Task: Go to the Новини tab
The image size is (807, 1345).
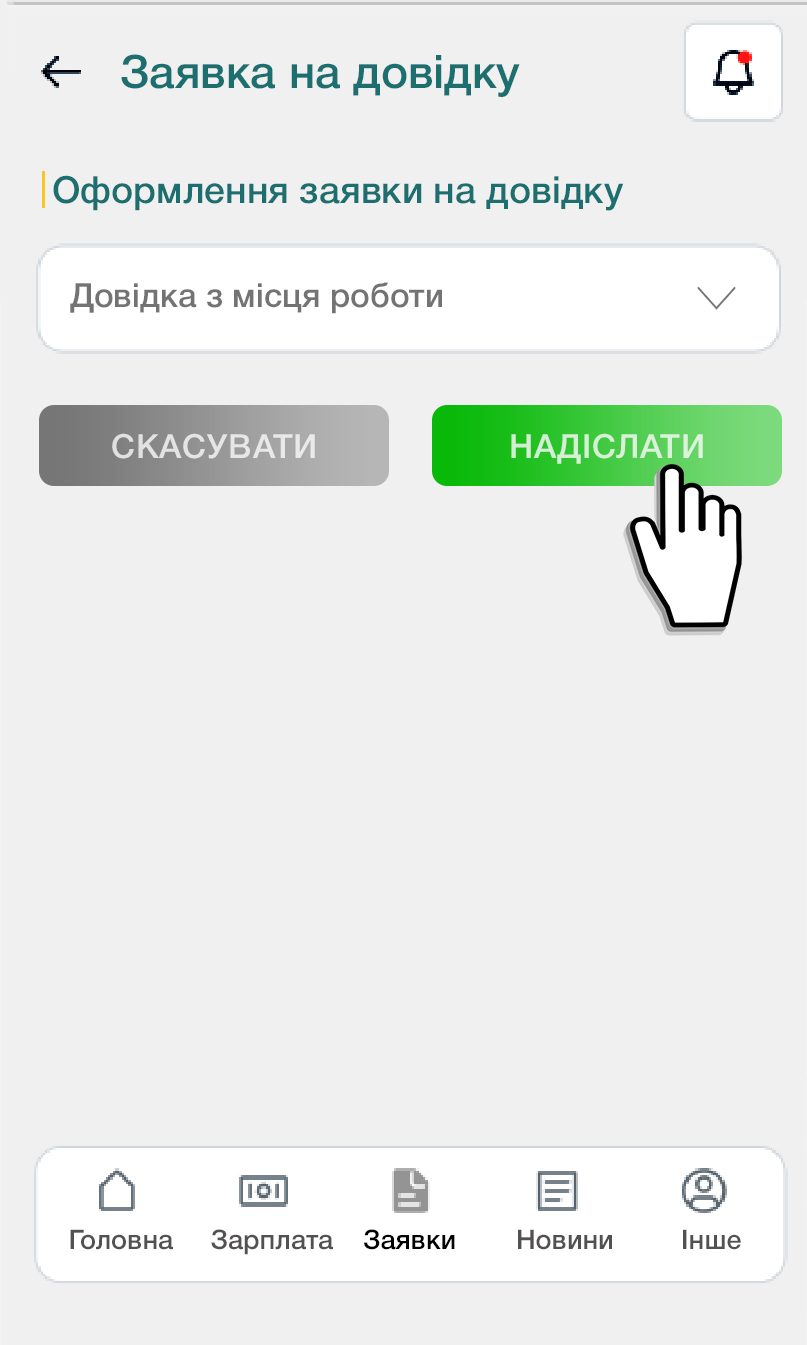Action: click(564, 1212)
